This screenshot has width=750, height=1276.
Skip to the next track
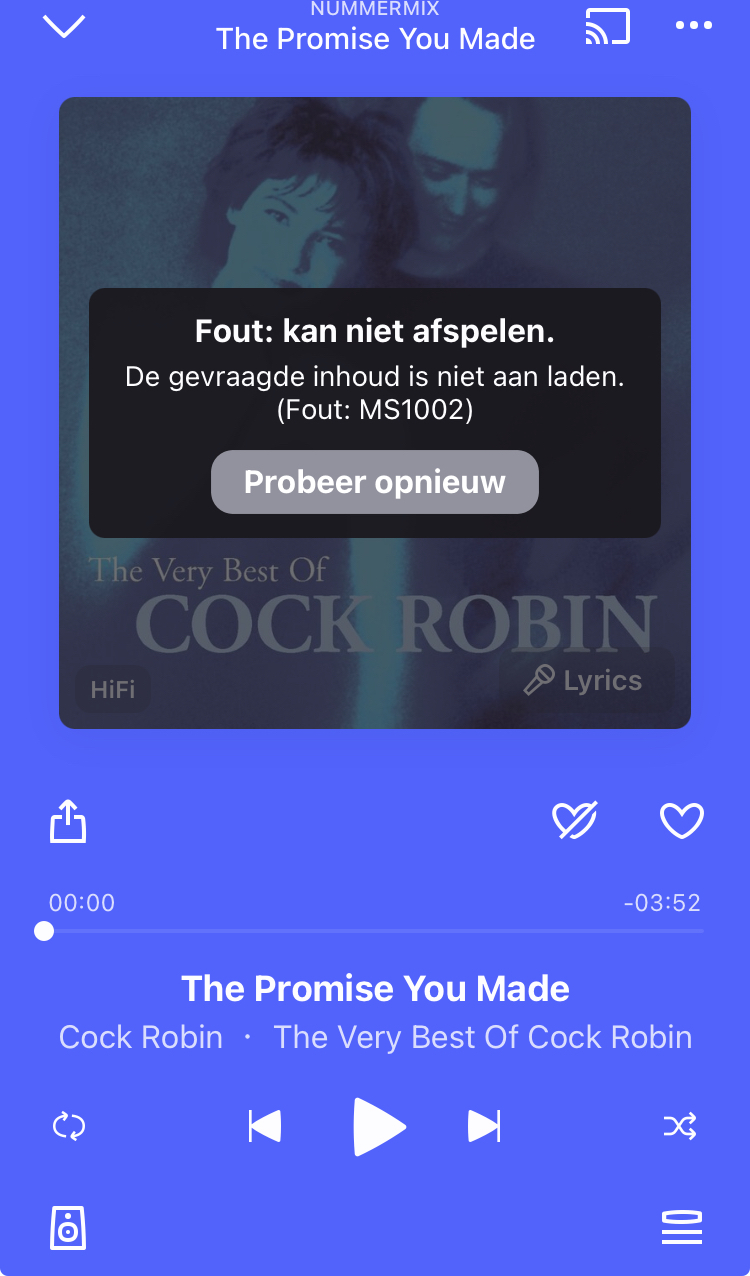[484, 1127]
